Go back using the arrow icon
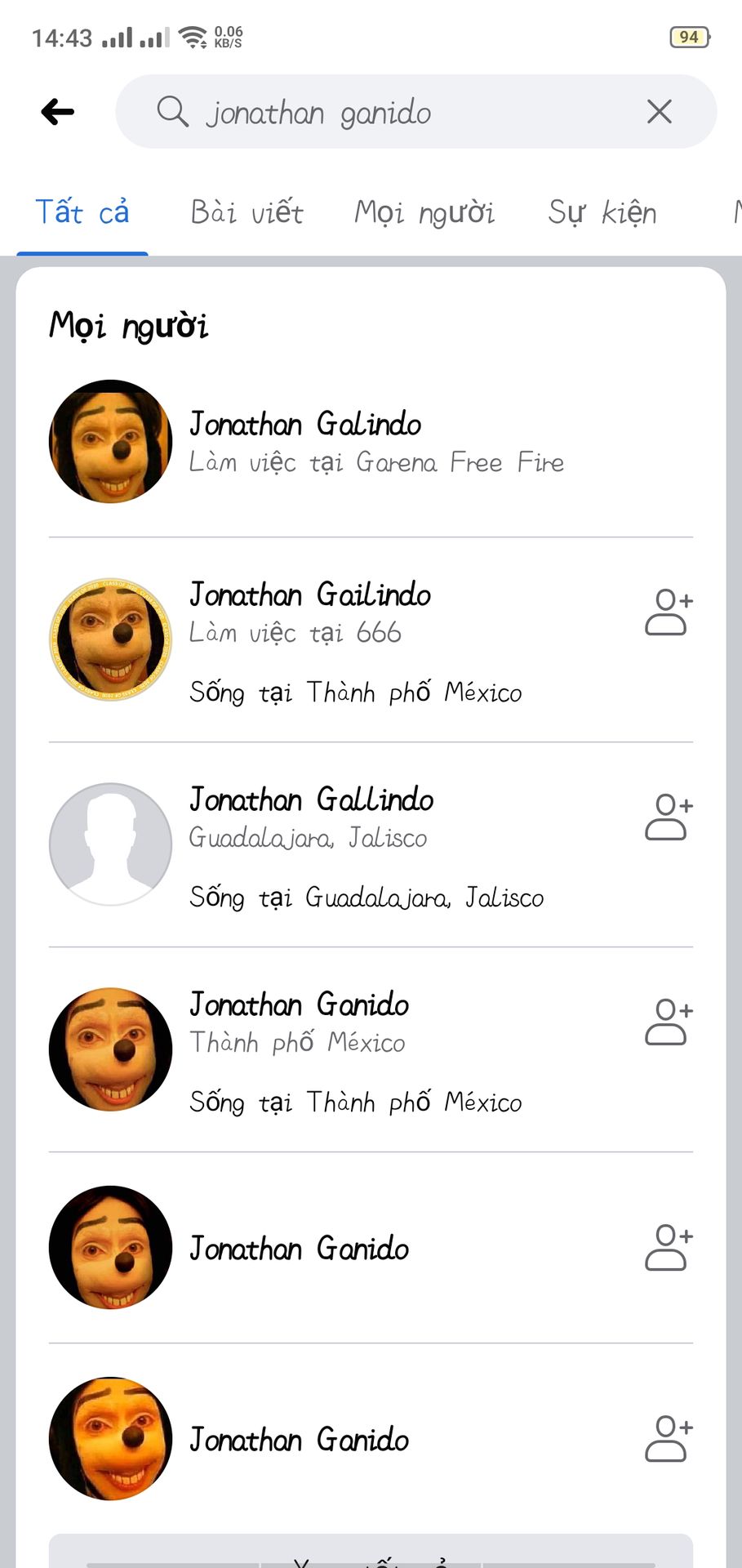The width and height of the screenshot is (742, 1568). [58, 112]
